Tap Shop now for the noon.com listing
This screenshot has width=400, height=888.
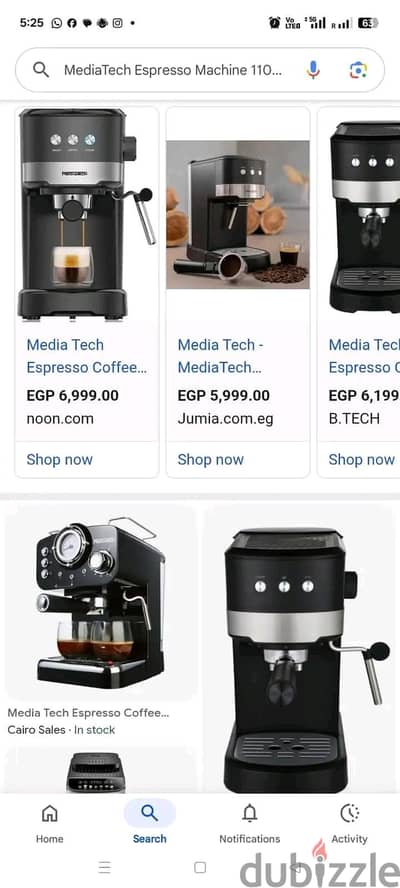[59, 459]
